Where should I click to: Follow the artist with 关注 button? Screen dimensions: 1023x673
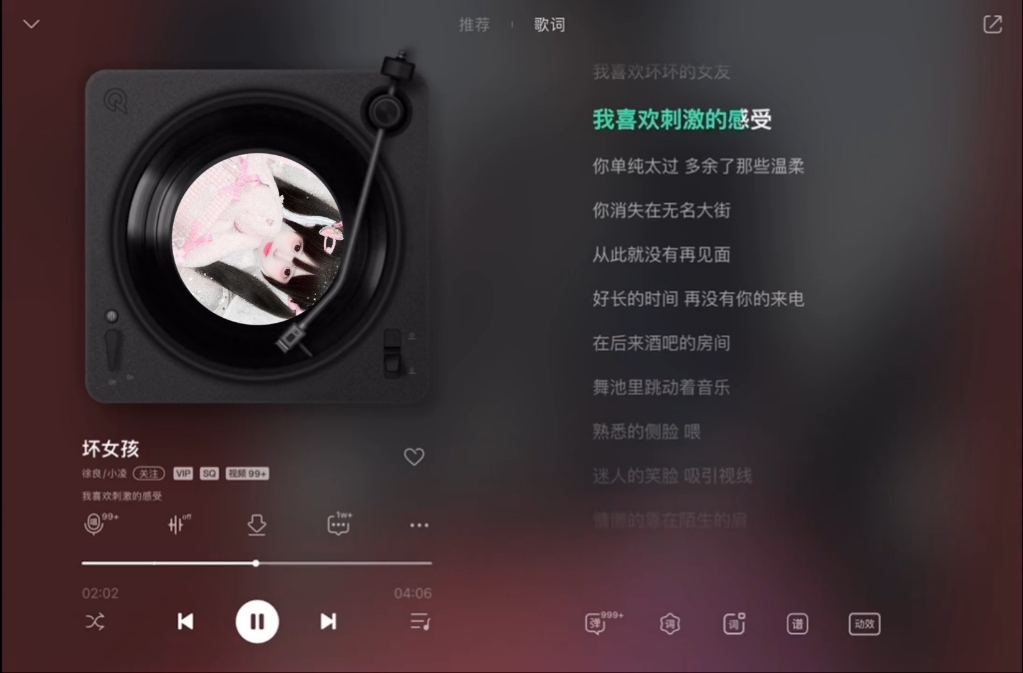[149, 473]
